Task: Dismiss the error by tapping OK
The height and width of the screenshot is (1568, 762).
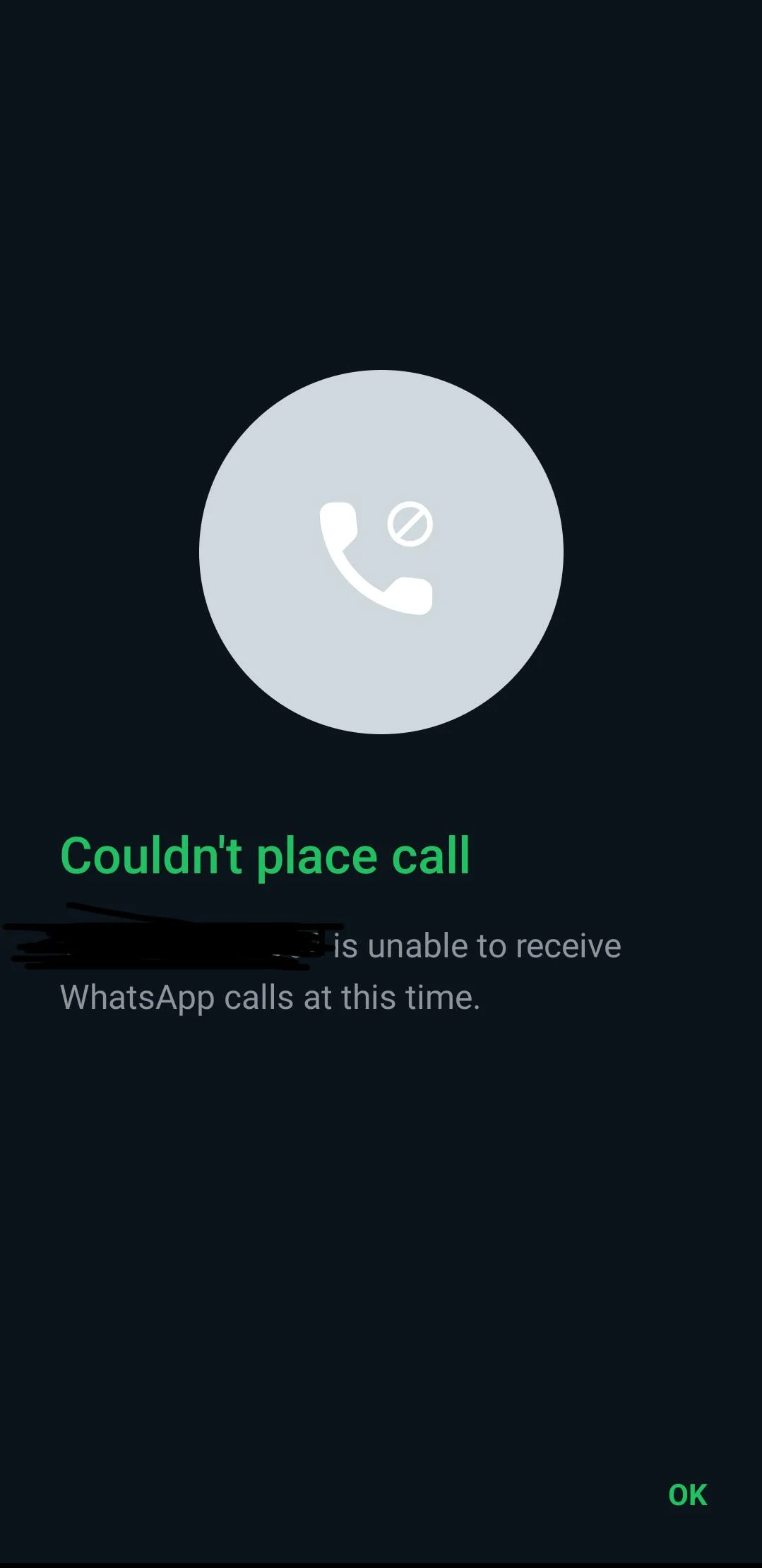Action: tap(687, 1495)
